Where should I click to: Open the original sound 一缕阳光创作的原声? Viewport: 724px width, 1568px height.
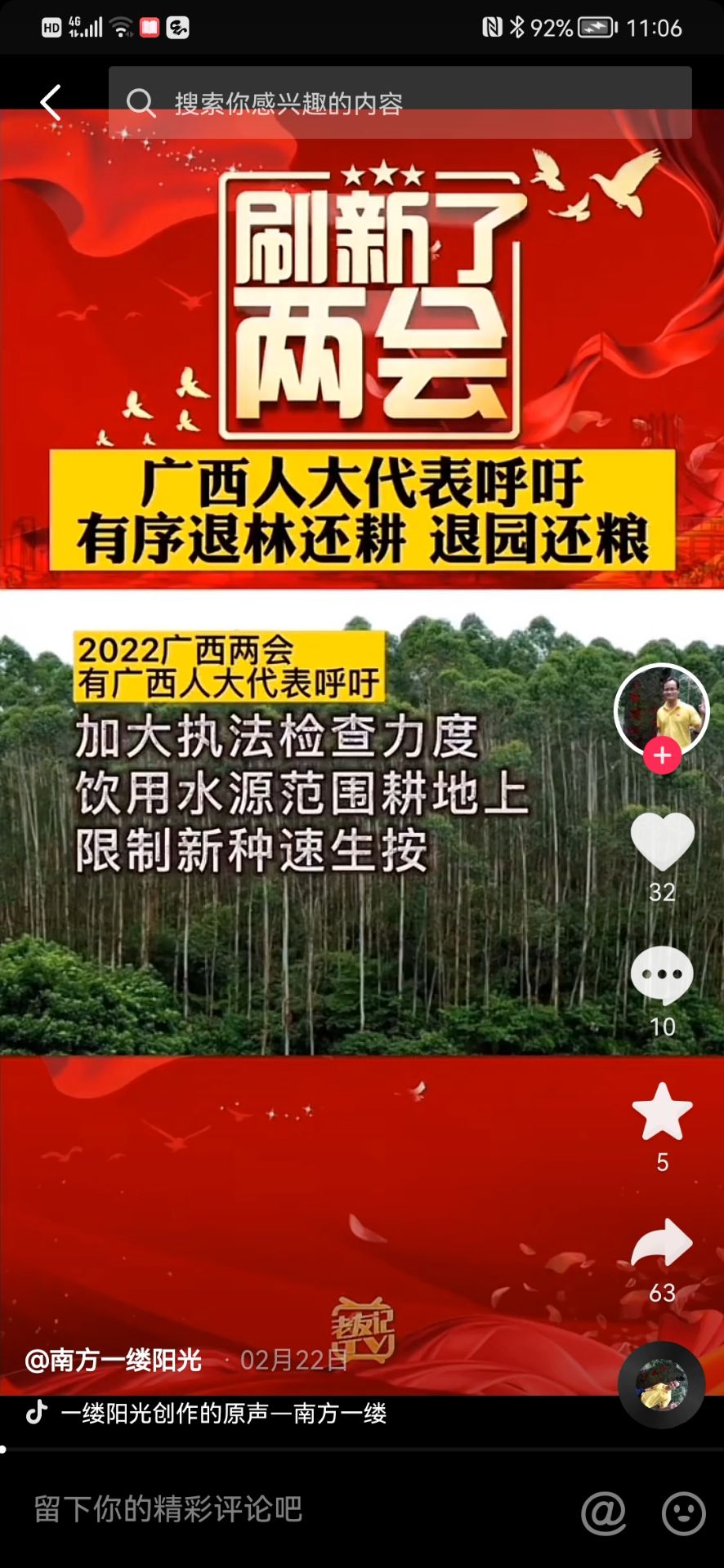pyautogui.click(x=222, y=1413)
